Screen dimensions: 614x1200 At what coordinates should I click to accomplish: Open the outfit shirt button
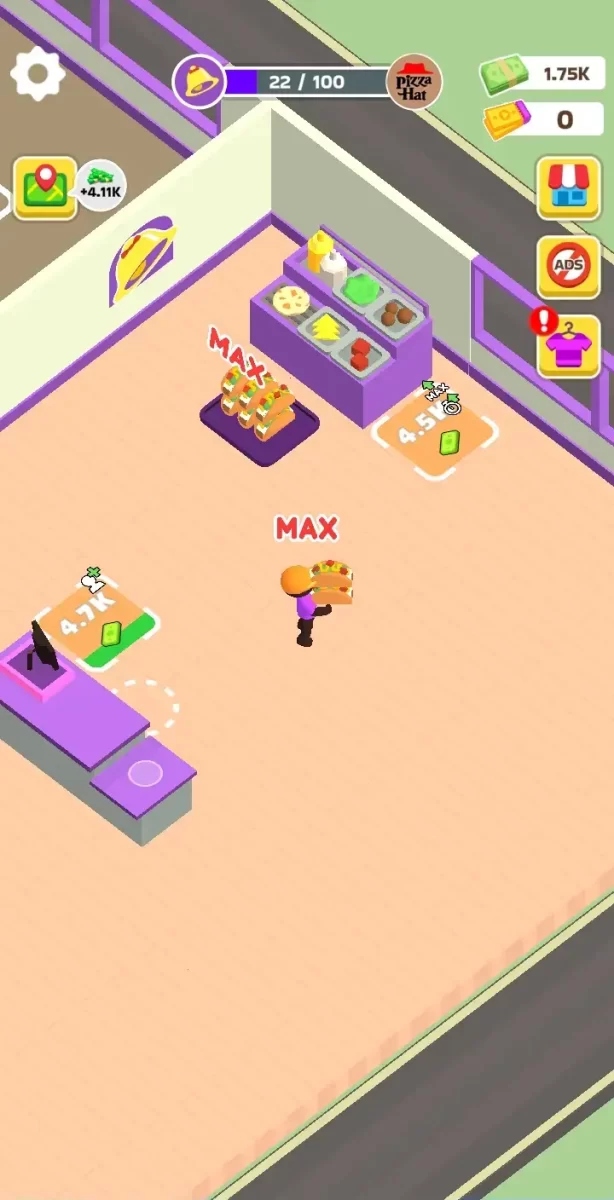tap(569, 348)
